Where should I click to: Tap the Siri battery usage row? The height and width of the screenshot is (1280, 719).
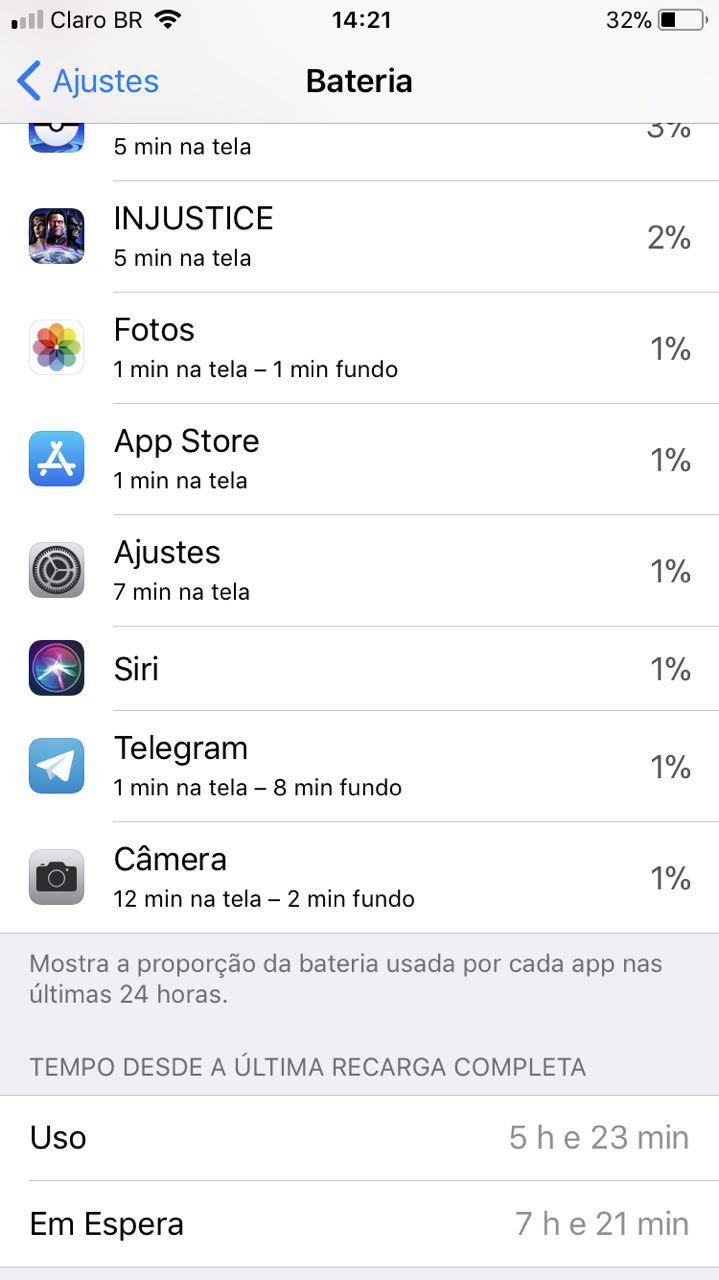[x=359, y=668]
